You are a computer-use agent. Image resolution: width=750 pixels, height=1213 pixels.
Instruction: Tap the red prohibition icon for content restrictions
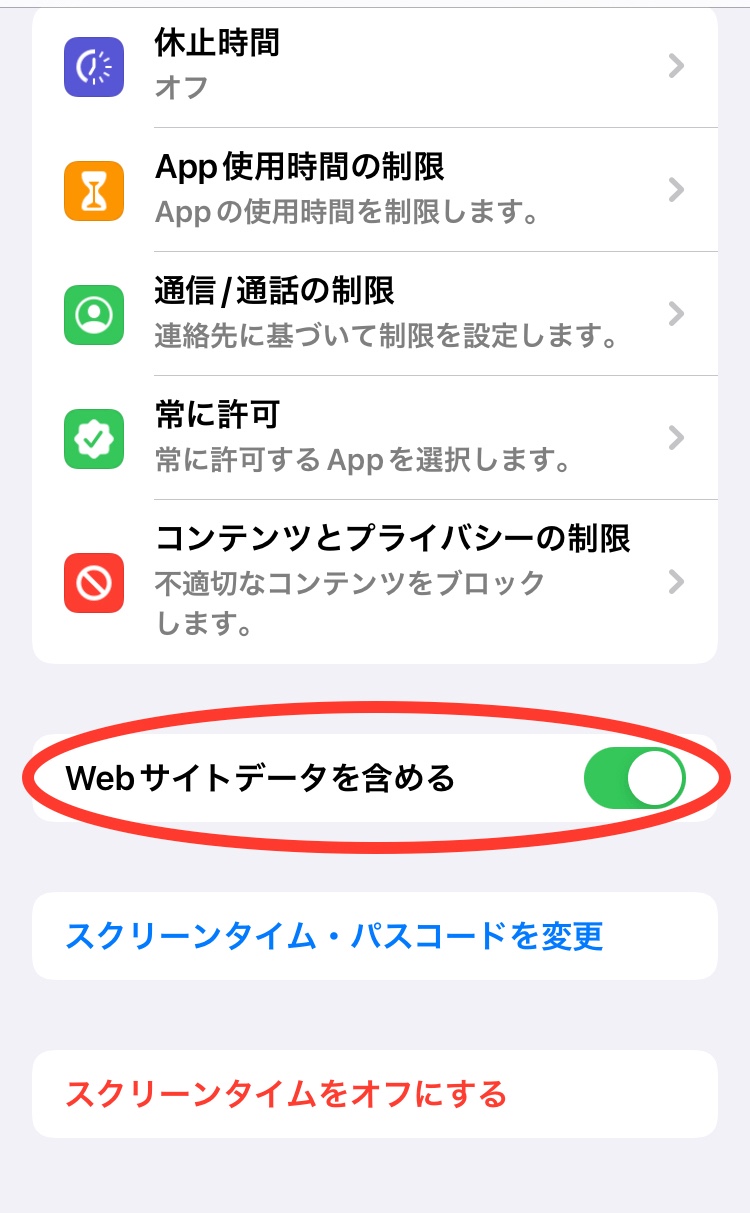(x=94, y=582)
